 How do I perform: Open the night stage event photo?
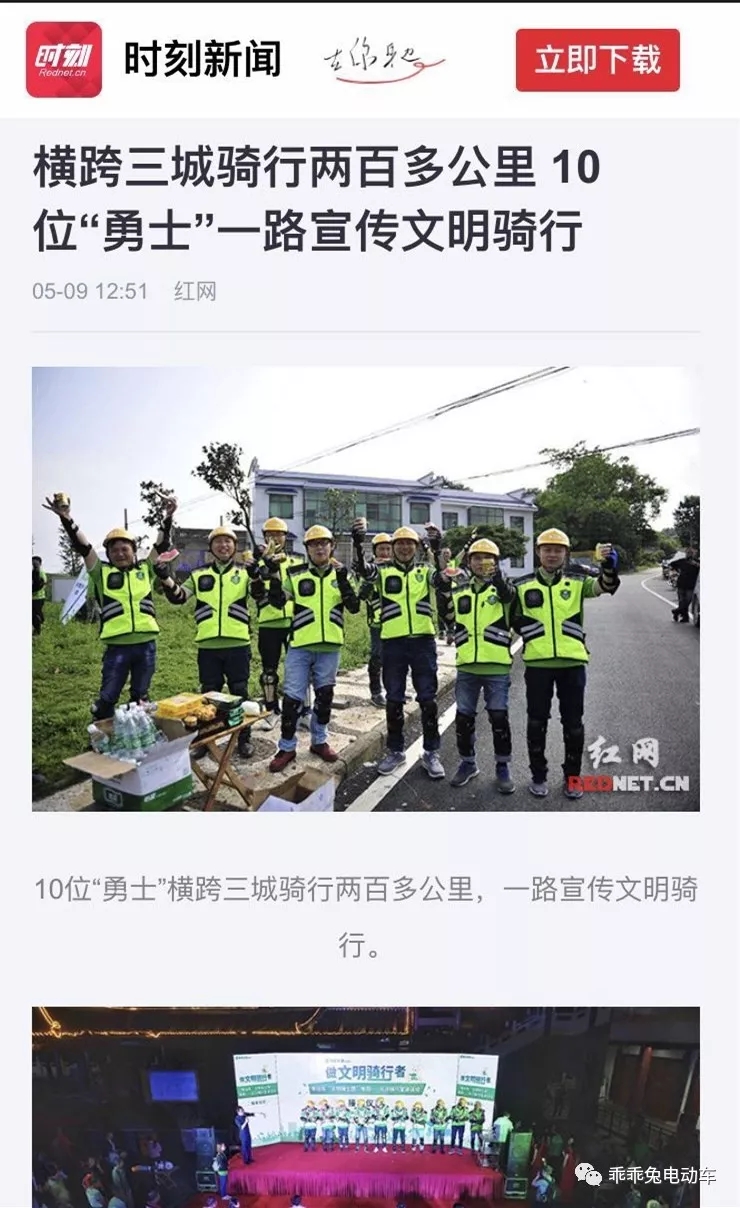366,1105
